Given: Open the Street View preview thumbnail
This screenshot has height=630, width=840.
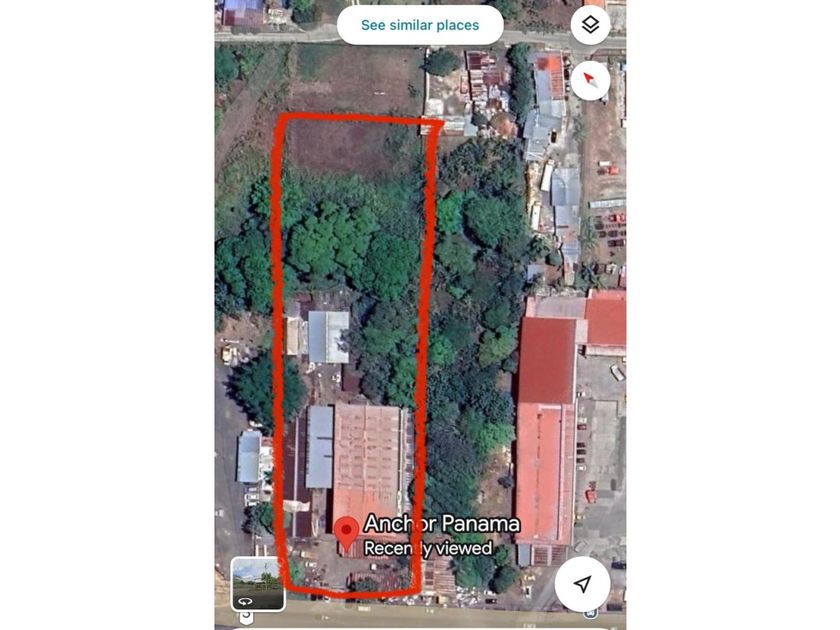Looking at the screenshot, I should coord(258,583).
